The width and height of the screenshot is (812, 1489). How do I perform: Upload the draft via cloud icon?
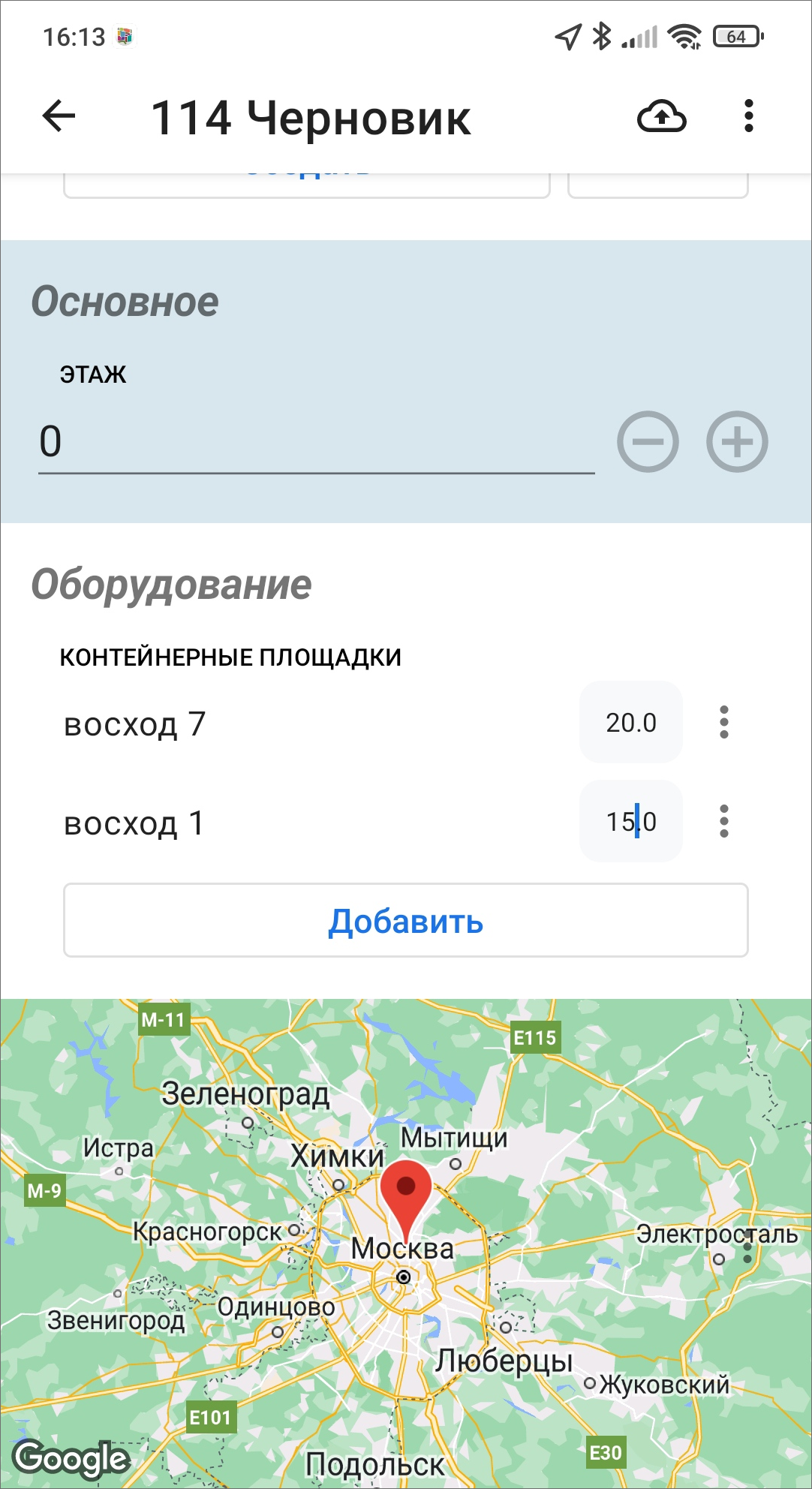[x=661, y=116]
